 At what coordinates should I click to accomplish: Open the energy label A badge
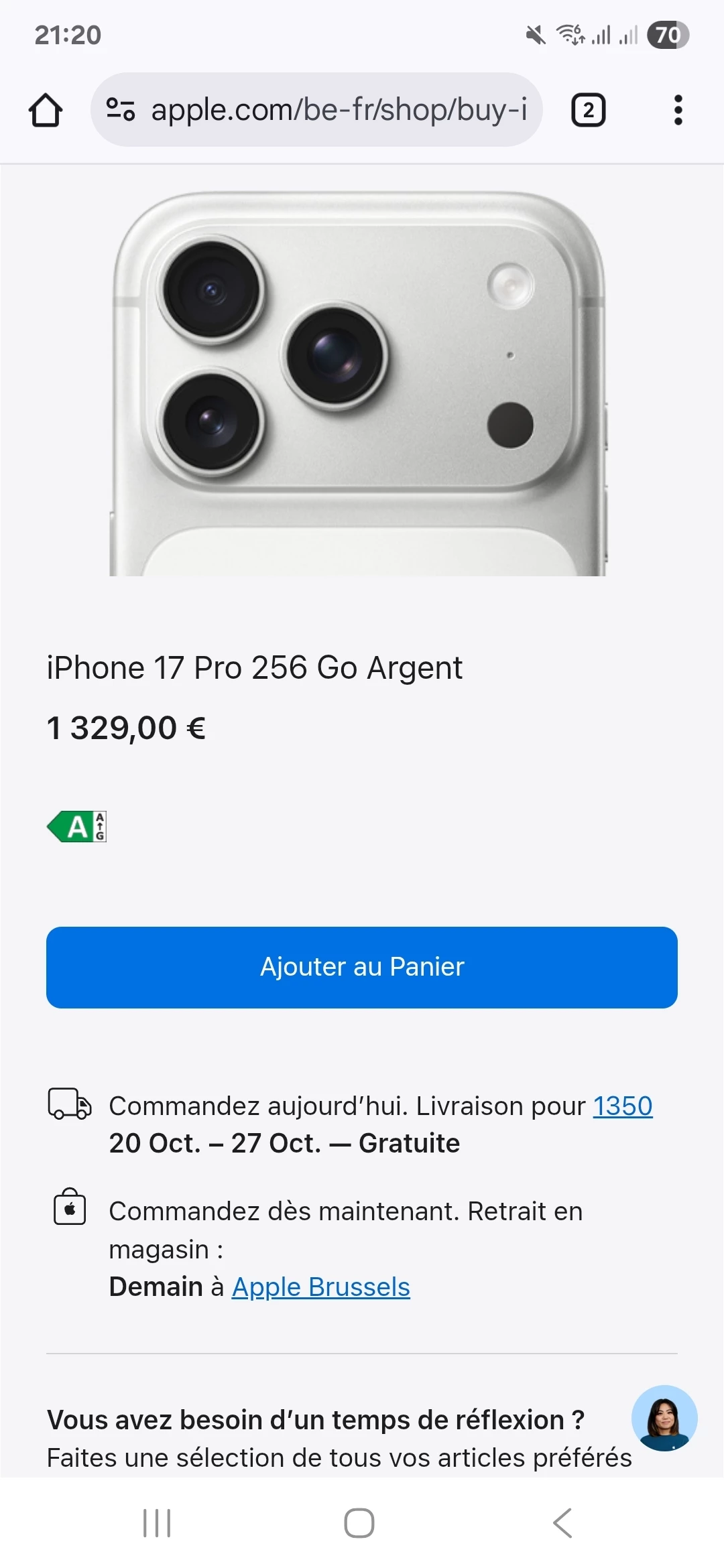pos(77,826)
